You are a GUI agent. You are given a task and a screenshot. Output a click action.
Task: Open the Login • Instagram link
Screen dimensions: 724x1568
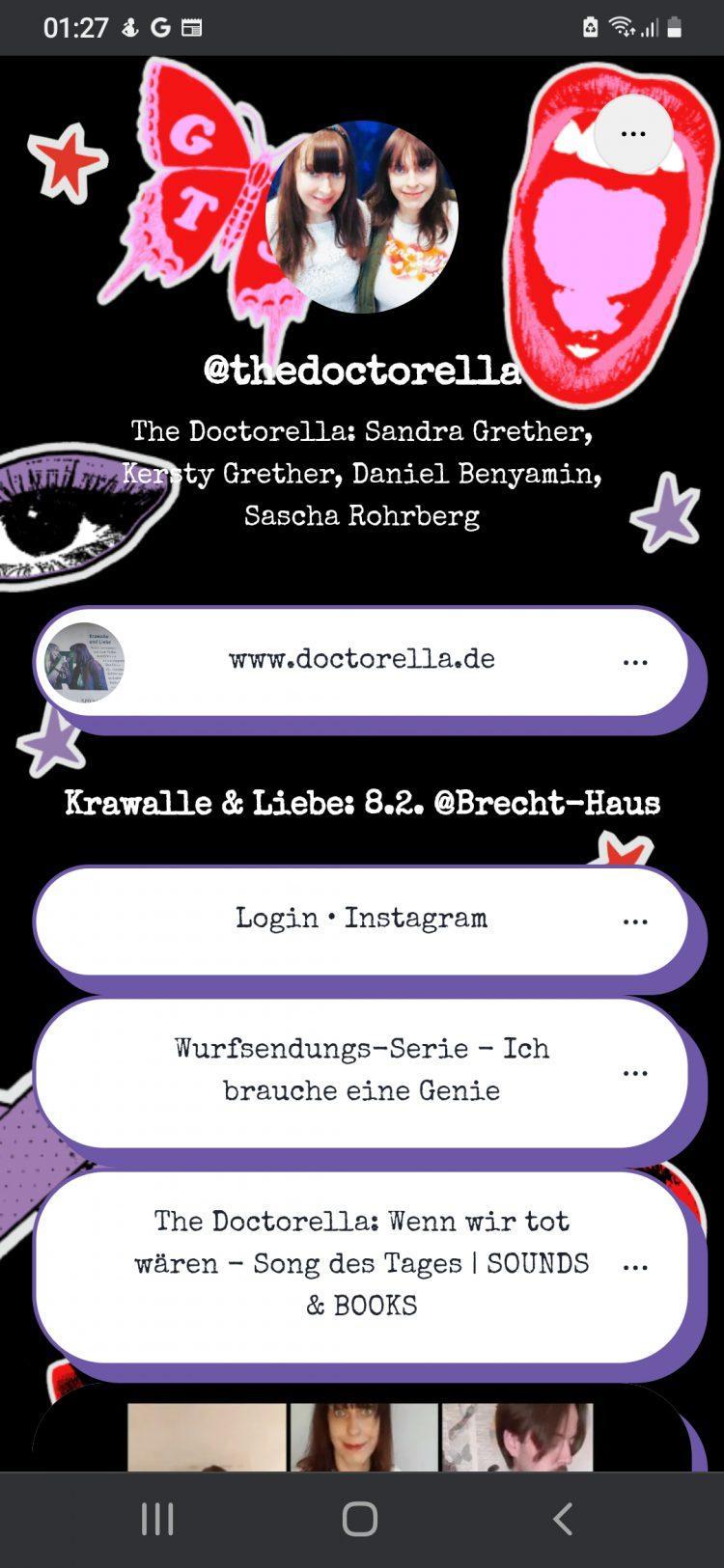361,919
